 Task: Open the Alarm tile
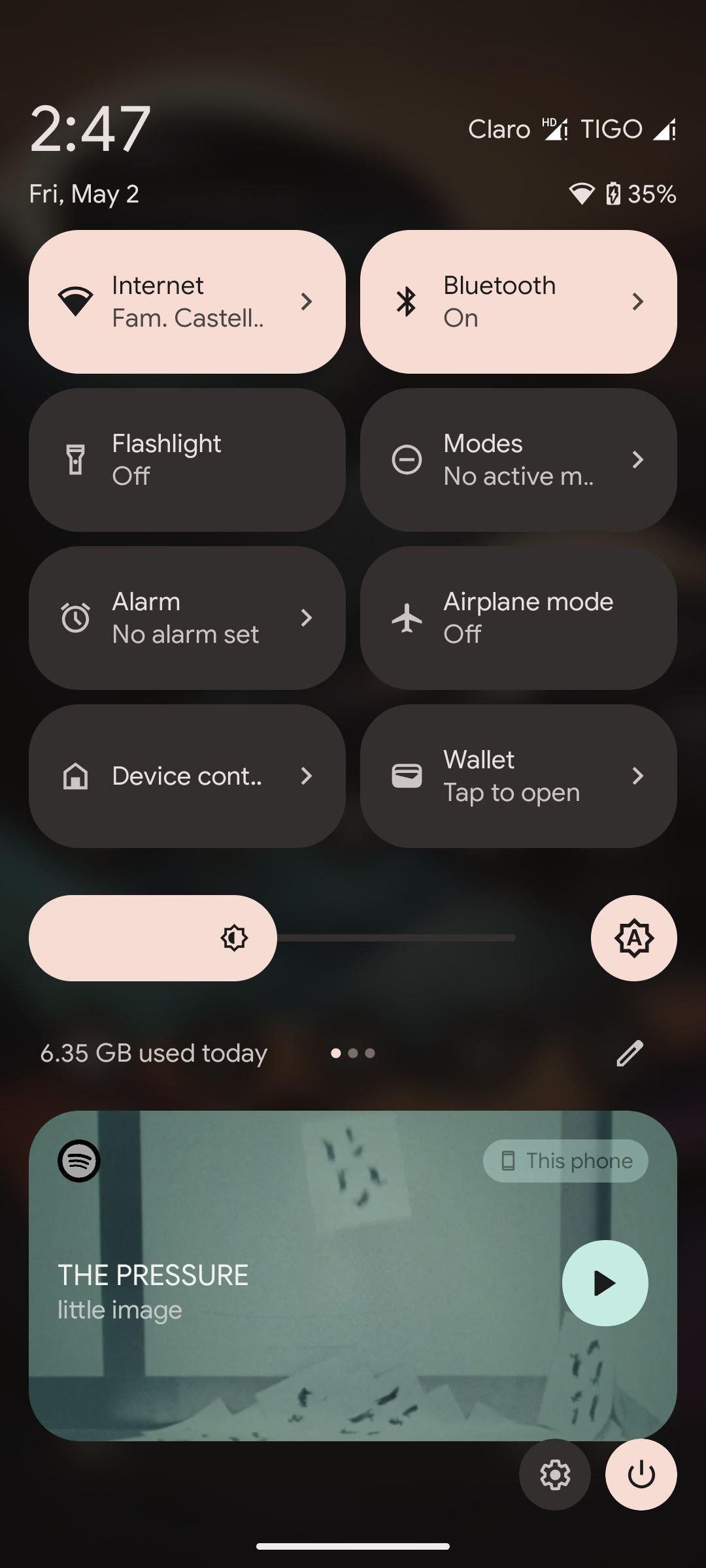click(187, 618)
